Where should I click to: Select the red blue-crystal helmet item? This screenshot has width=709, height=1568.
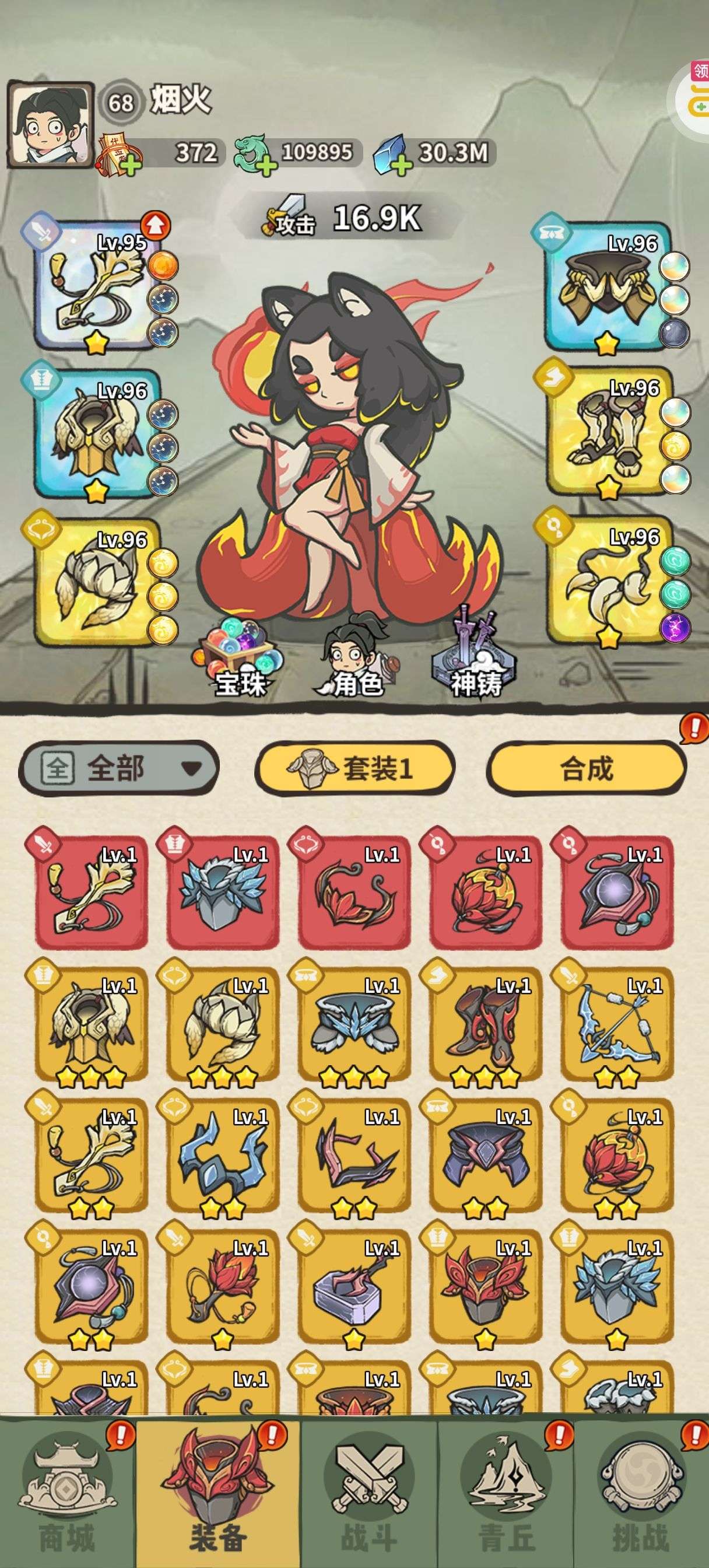pyautogui.click(x=222, y=892)
